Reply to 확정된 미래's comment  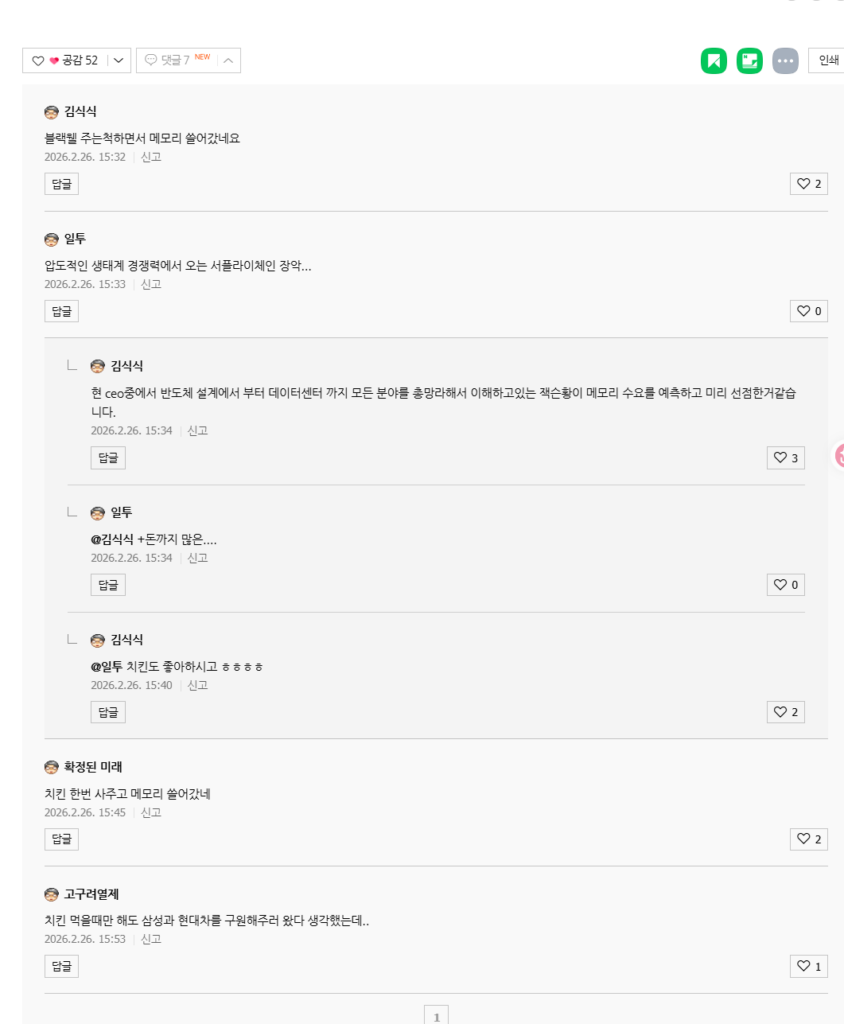[x=61, y=839]
